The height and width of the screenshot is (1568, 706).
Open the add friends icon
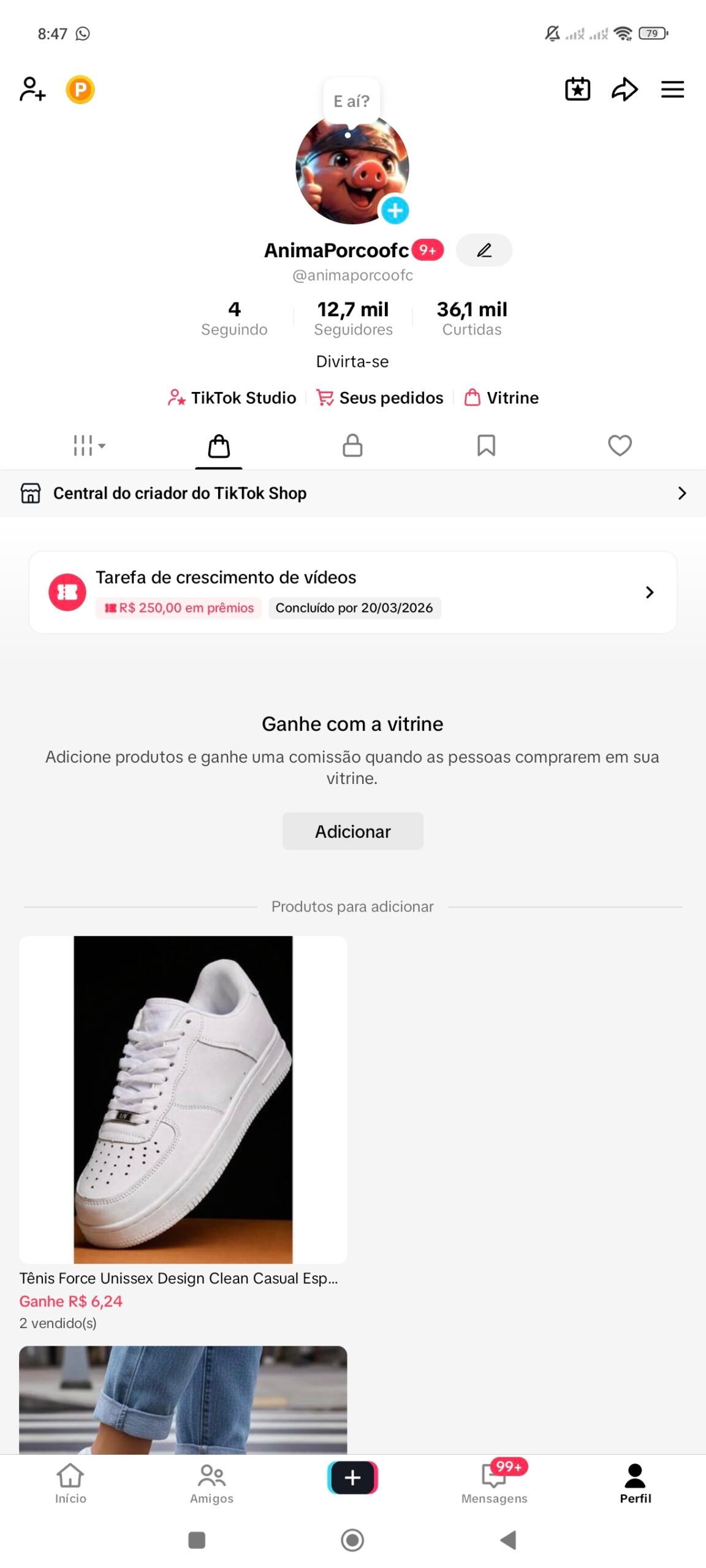(32, 89)
